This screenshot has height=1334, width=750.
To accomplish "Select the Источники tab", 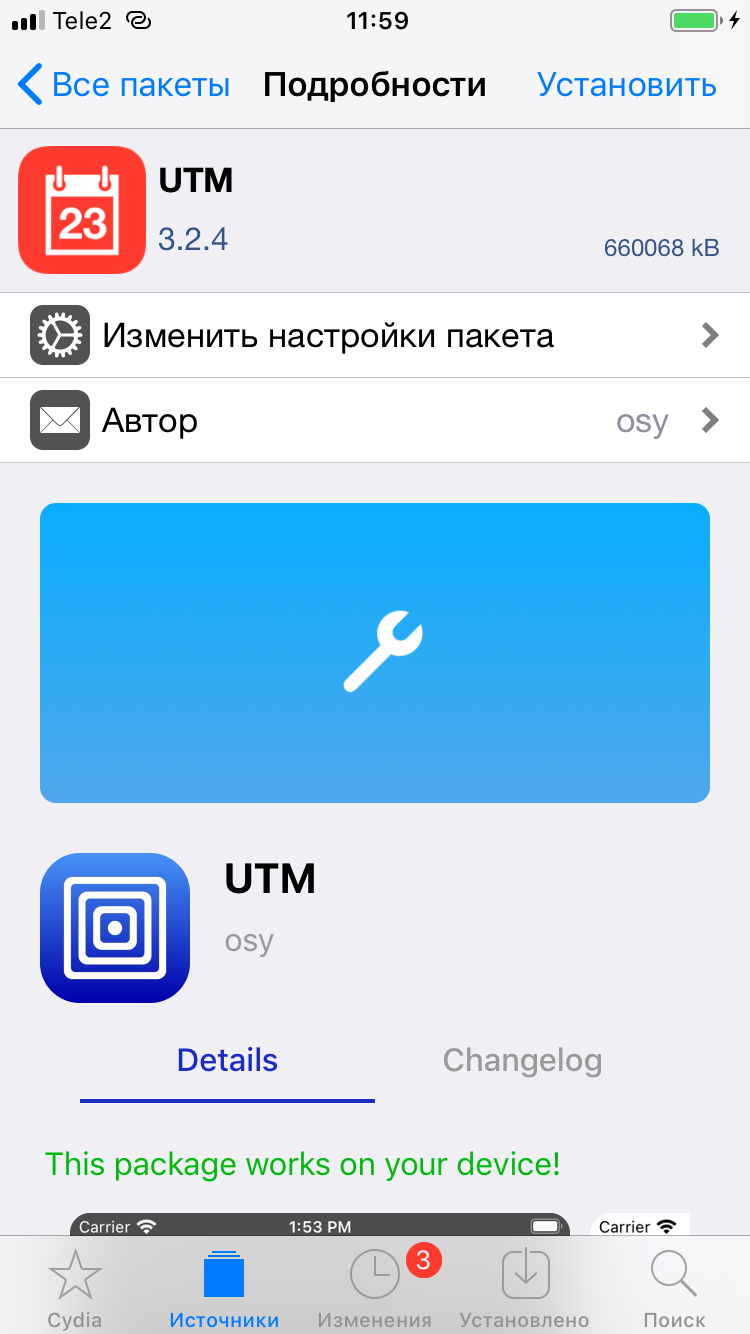I will pos(224,1288).
